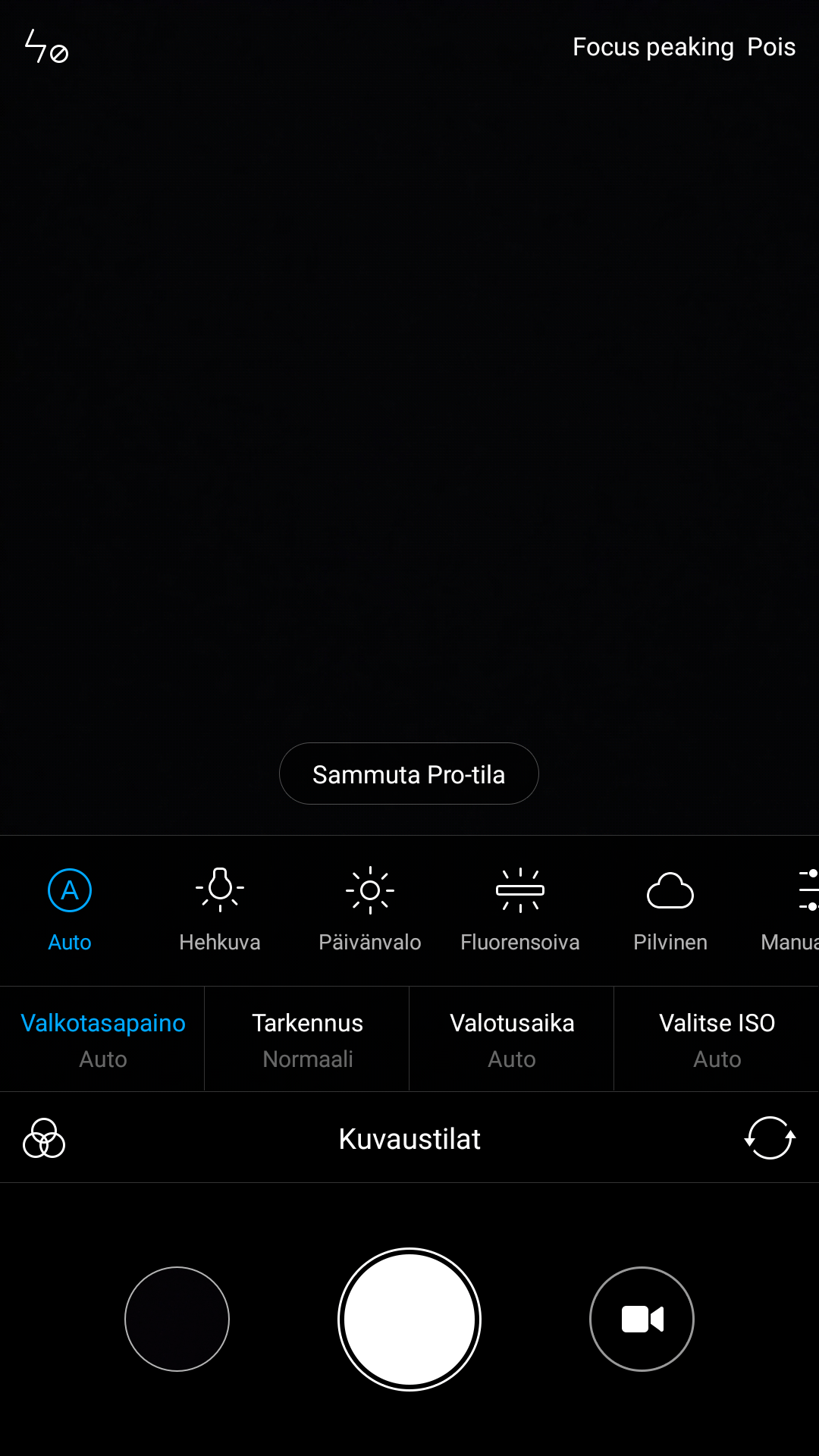Flip to the front camera
Viewport: 819px width, 1456px height.
click(770, 1138)
